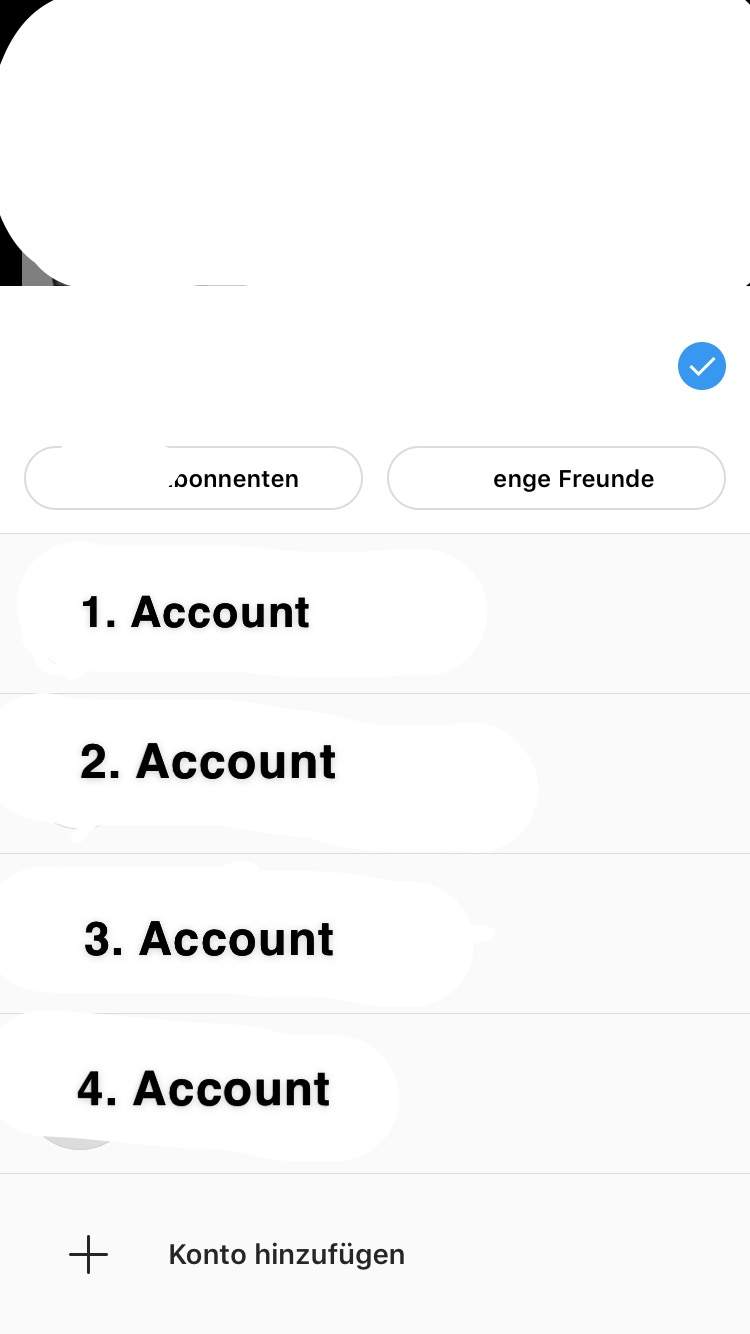Tap Konto hinzufügen to add account
750x1334 pixels.
click(x=286, y=1254)
